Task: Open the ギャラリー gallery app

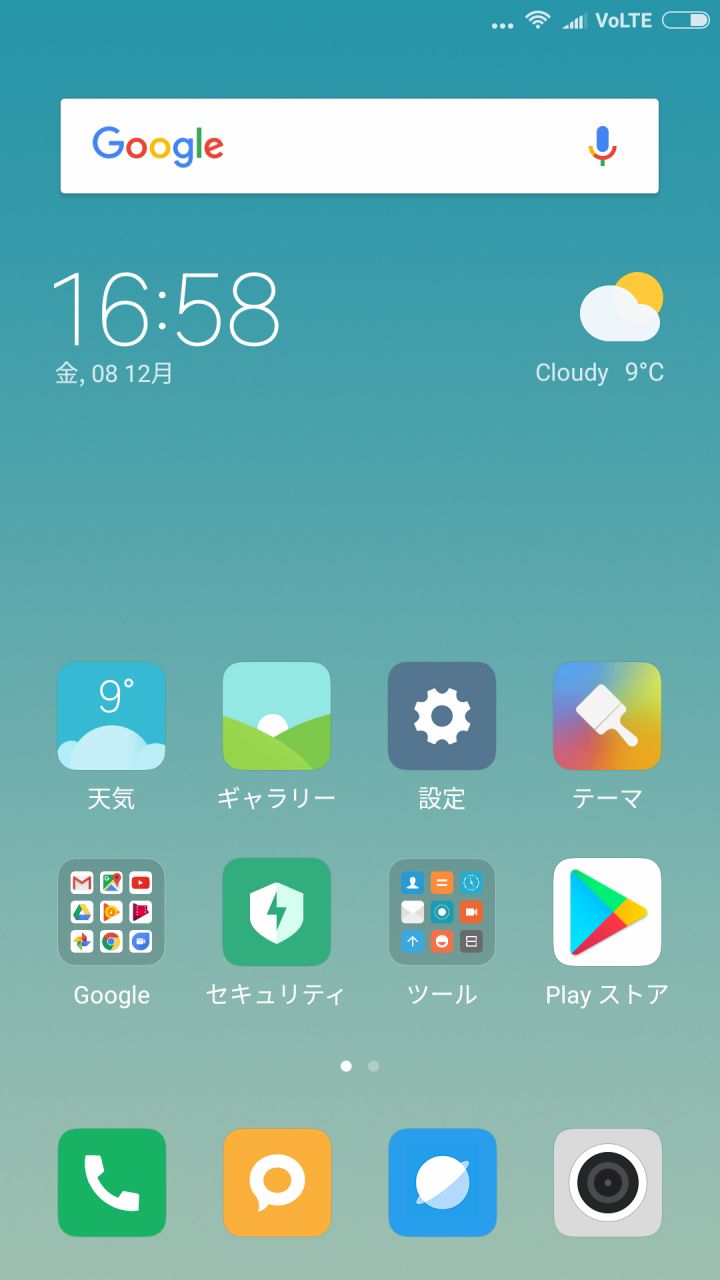Action: click(x=276, y=716)
